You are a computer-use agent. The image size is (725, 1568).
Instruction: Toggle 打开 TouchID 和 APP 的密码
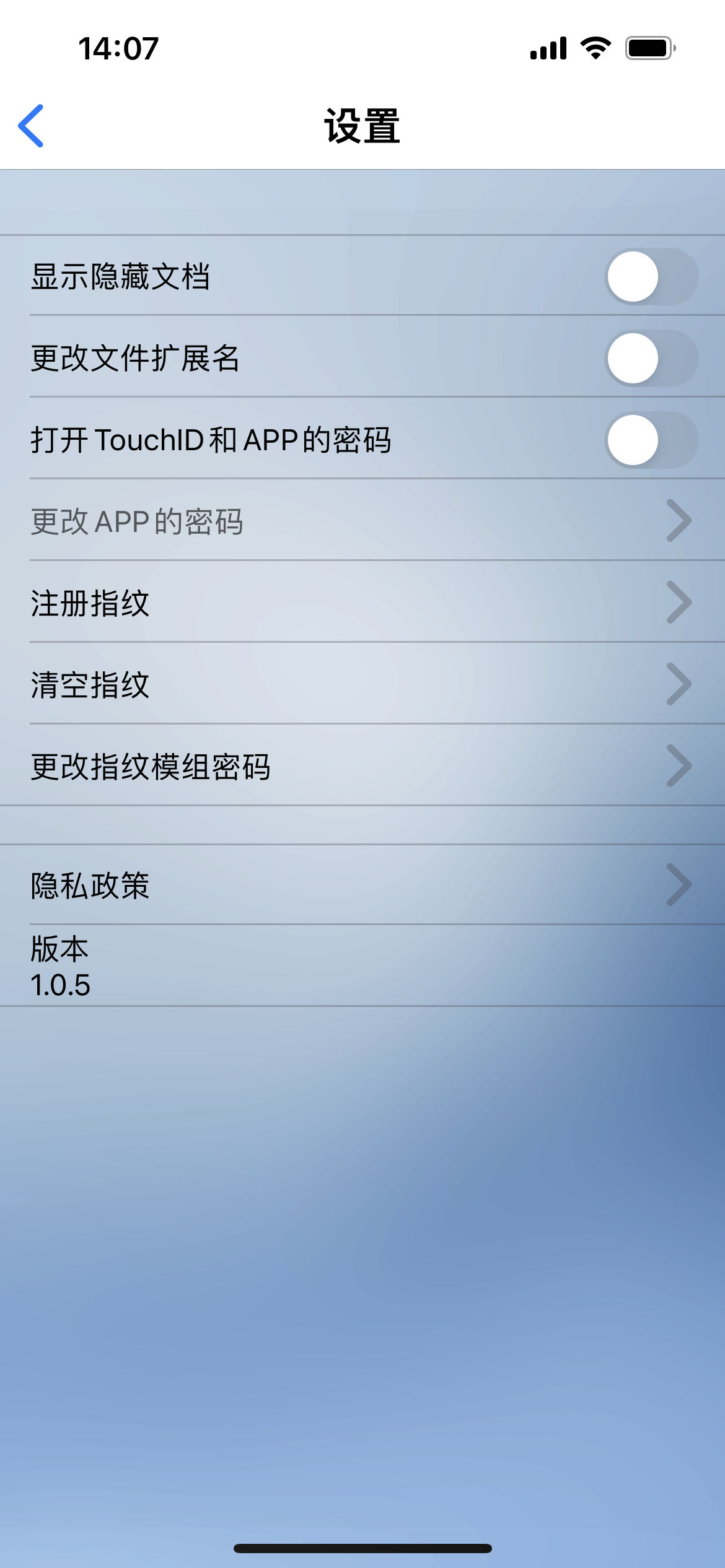tap(651, 440)
